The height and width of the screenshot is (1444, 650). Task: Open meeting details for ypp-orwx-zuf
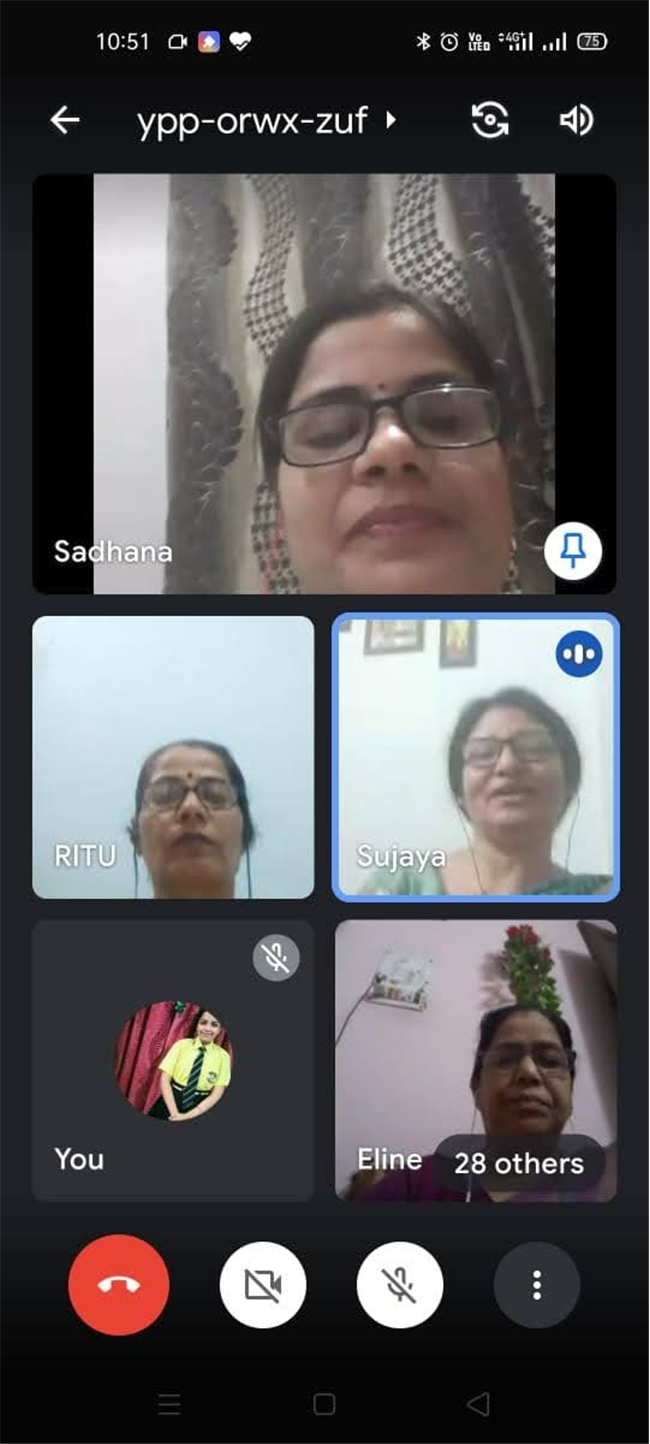(x=266, y=121)
